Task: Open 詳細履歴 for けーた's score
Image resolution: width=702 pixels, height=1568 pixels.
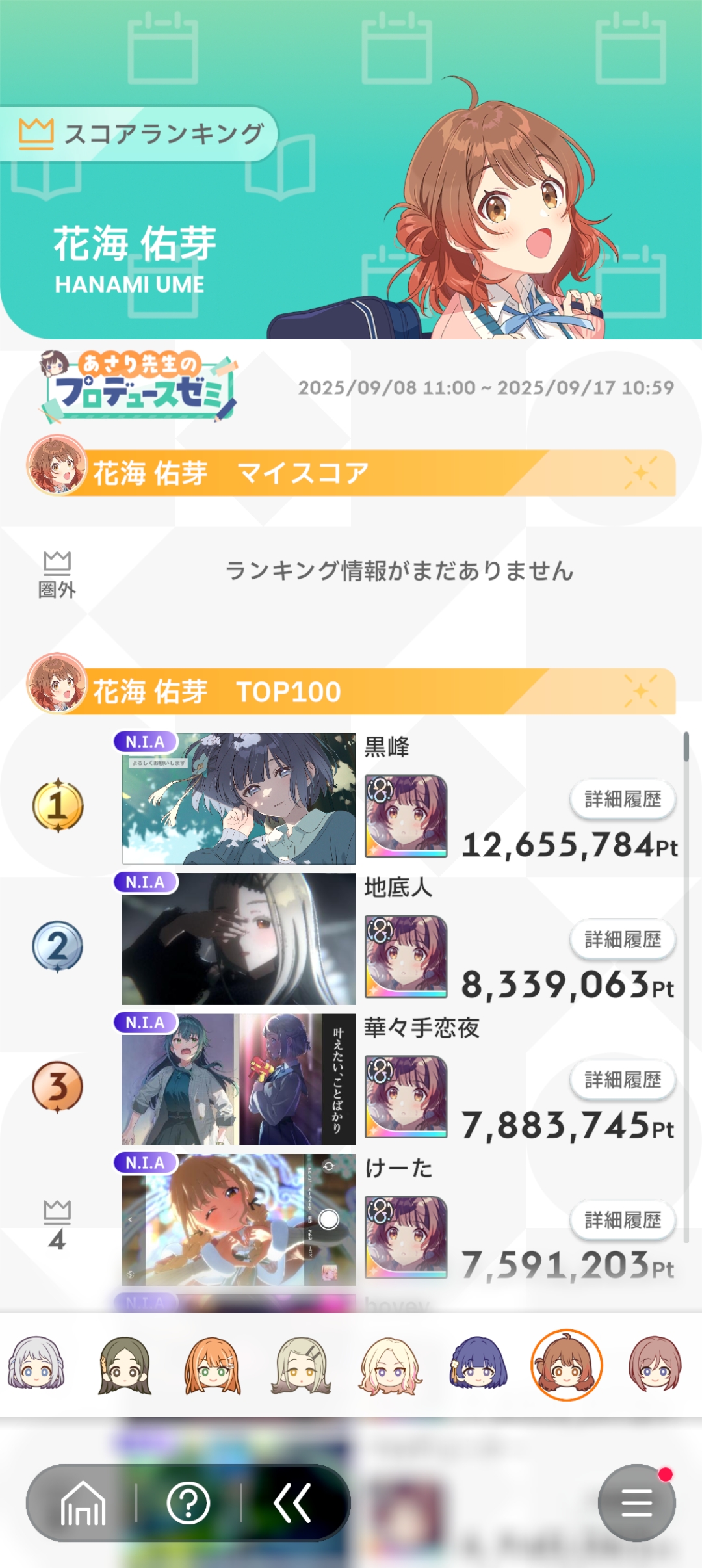Action: coord(623,1220)
